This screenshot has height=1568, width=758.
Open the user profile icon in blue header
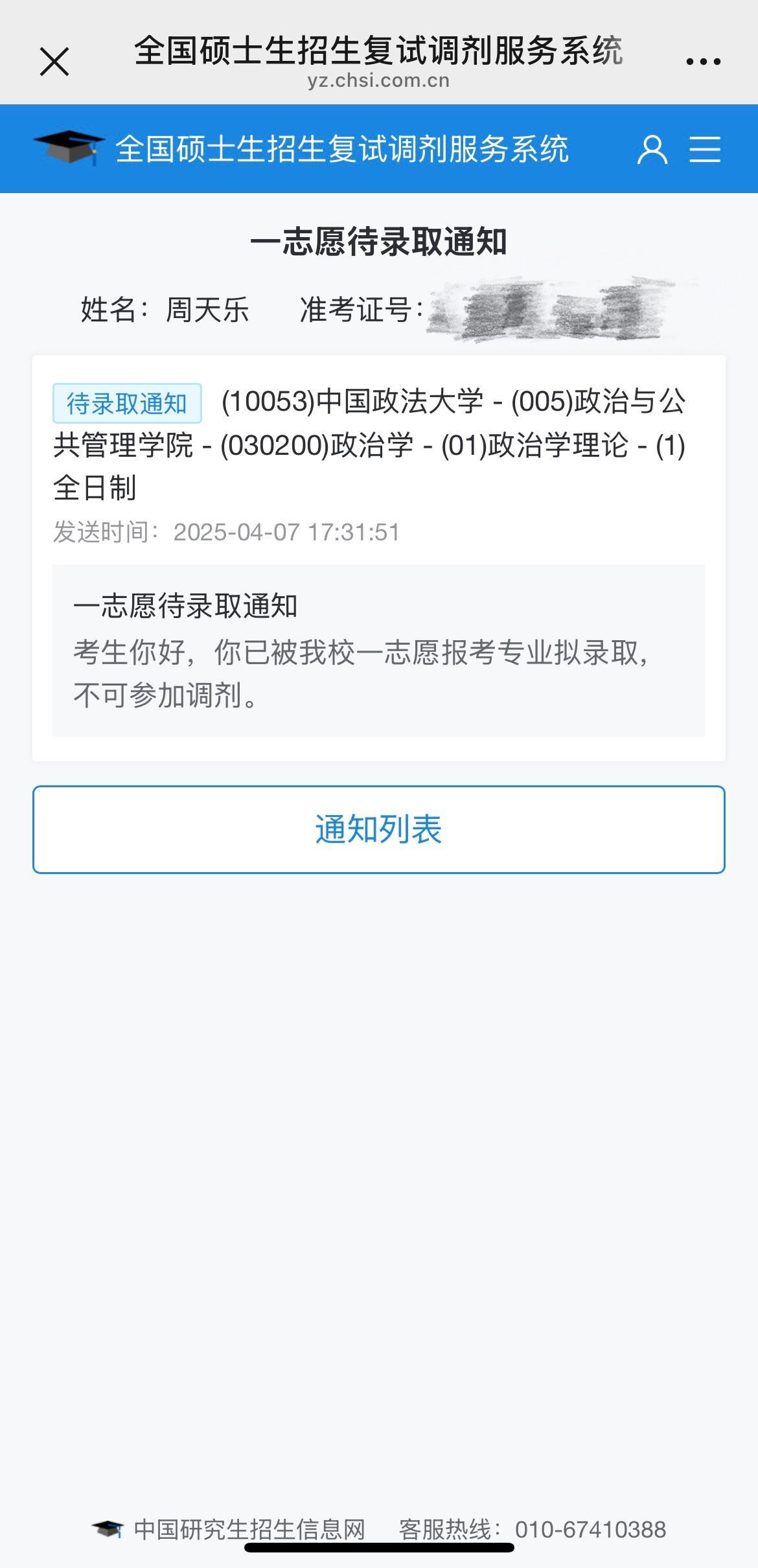pyautogui.click(x=654, y=149)
